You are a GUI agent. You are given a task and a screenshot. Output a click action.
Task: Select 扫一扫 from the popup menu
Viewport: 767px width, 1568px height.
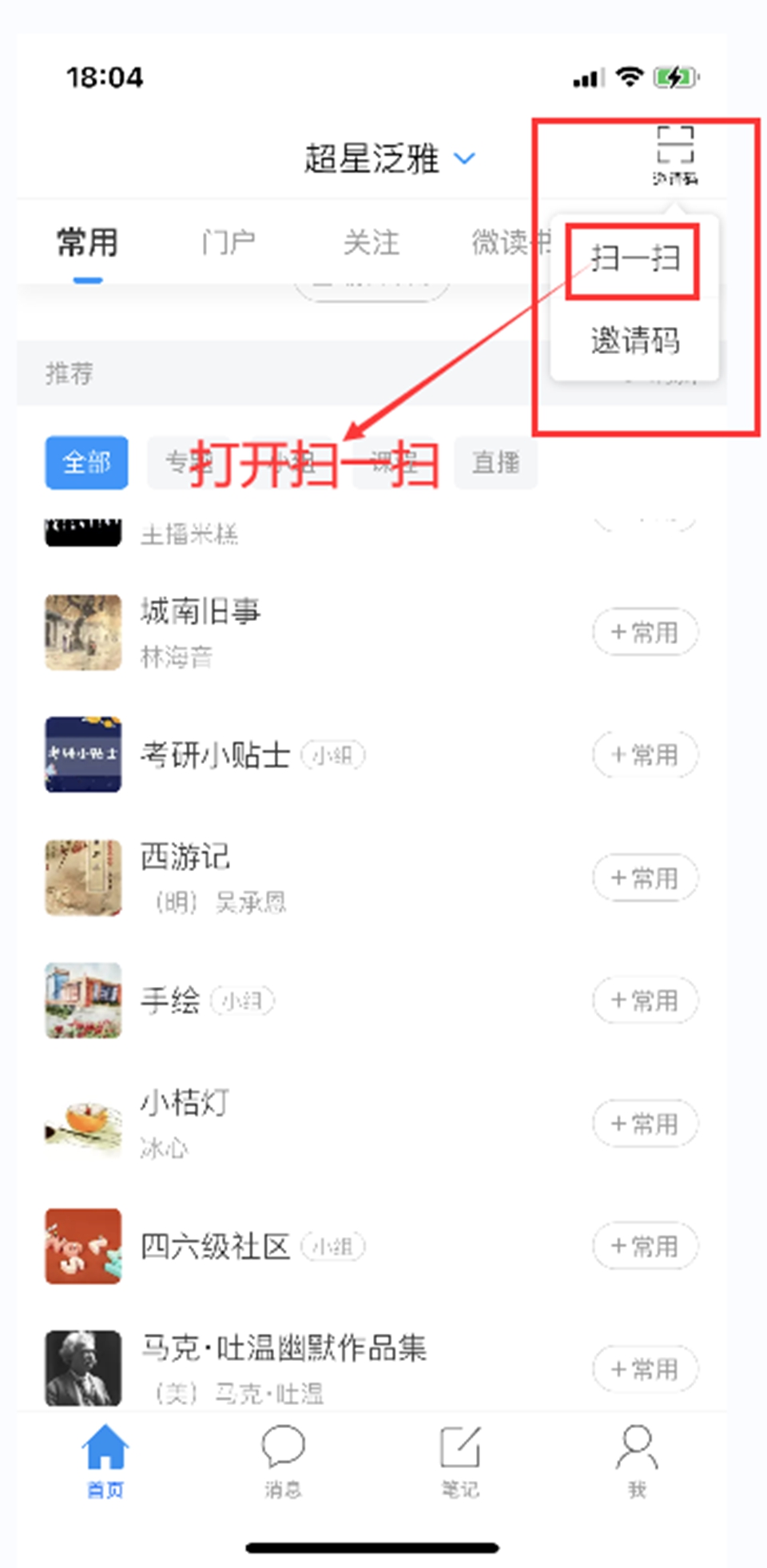point(634,260)
